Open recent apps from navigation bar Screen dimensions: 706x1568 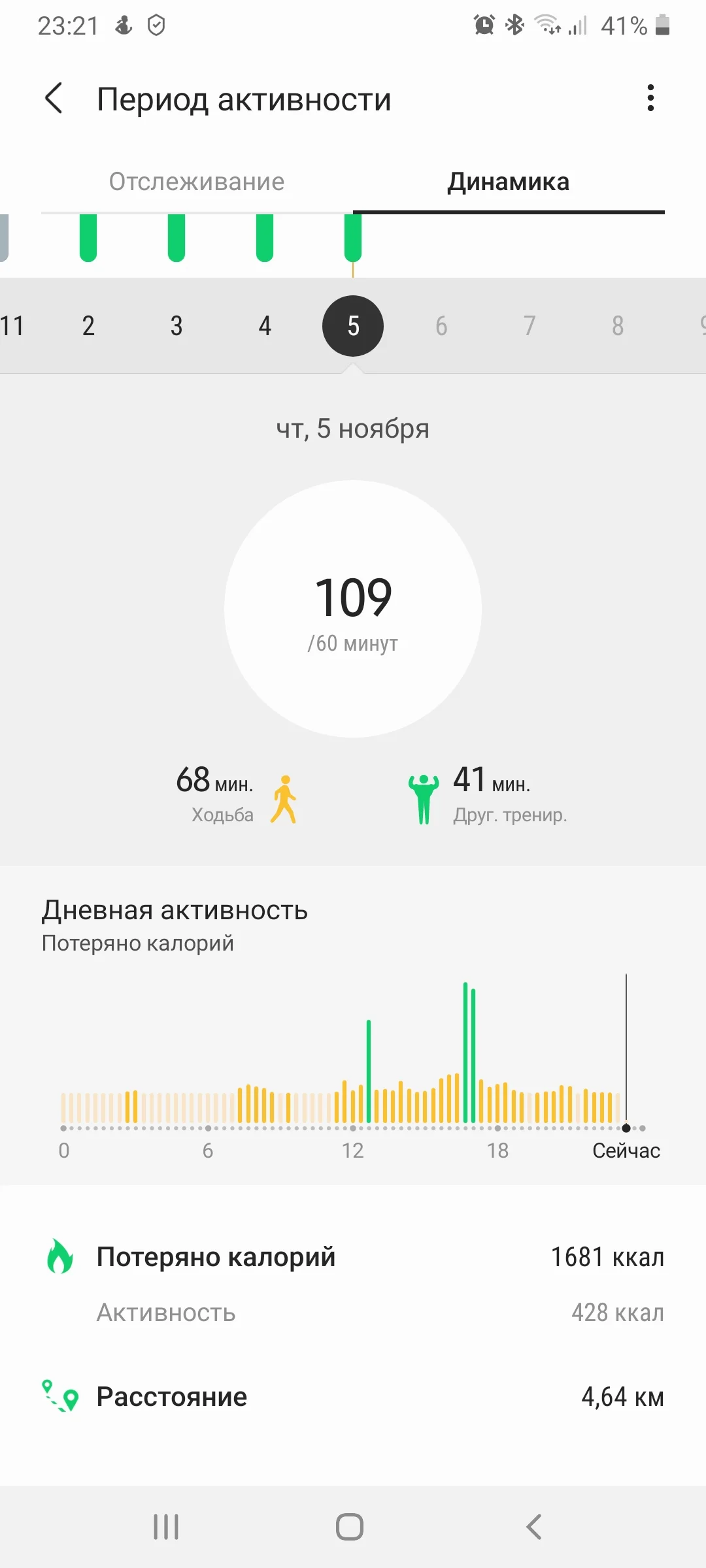point(166,1527)
